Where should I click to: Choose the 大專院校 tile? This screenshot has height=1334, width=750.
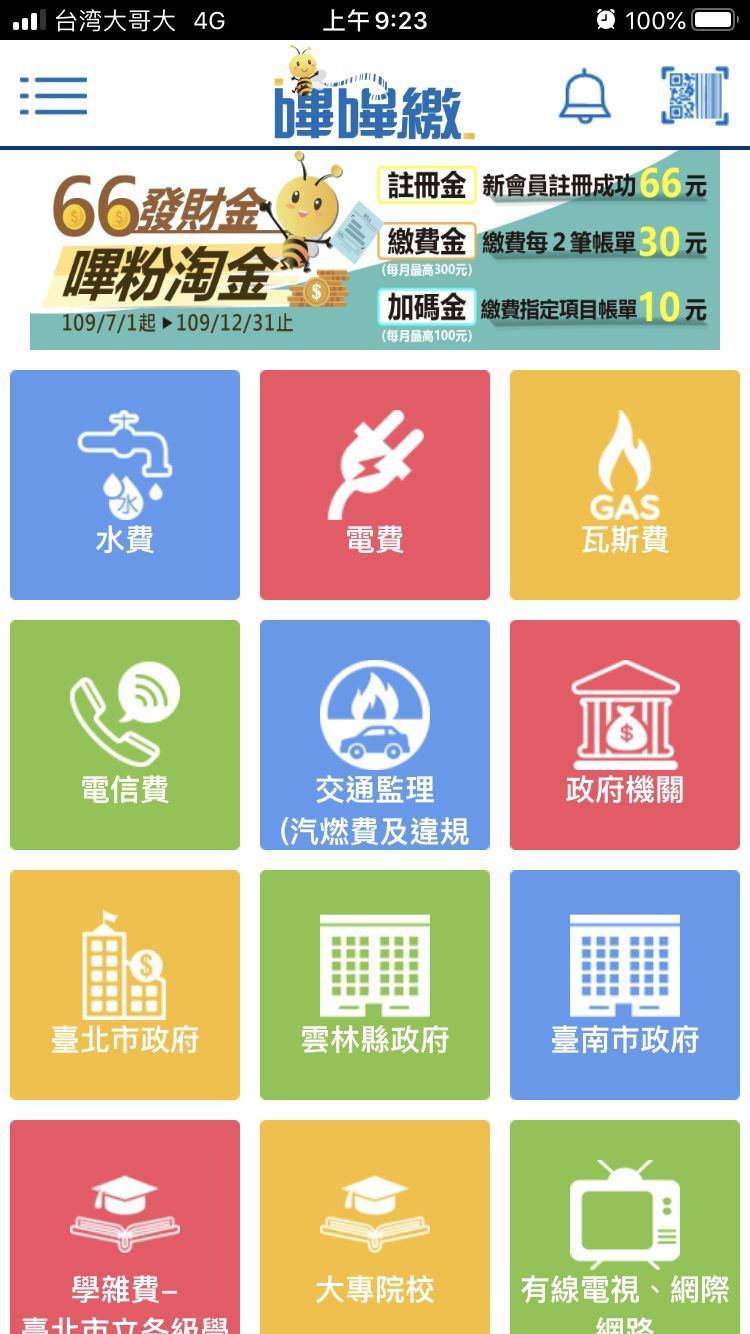[375, 1227]
